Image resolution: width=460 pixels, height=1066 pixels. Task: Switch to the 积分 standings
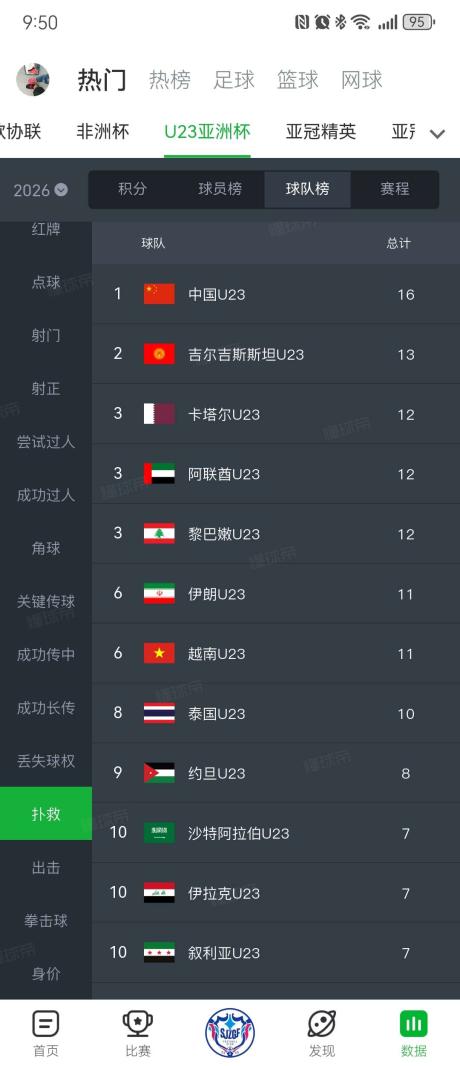132,189
